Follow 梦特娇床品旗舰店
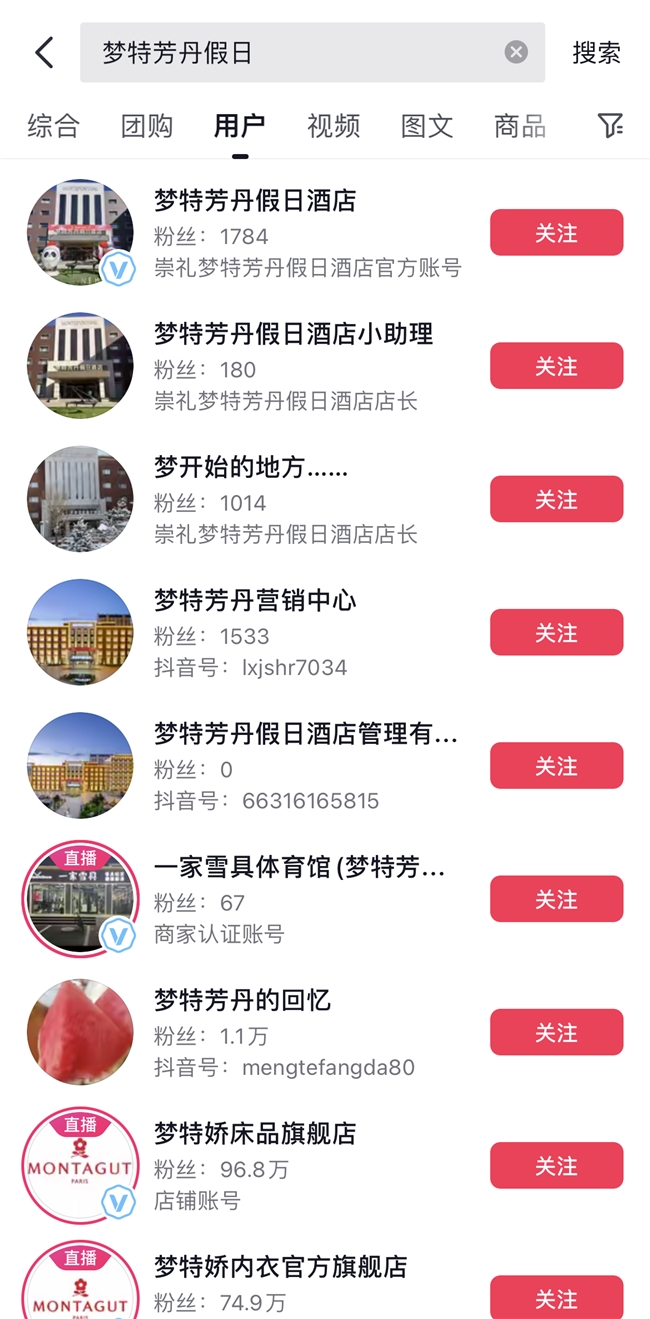 click(x=556, y=1166)
